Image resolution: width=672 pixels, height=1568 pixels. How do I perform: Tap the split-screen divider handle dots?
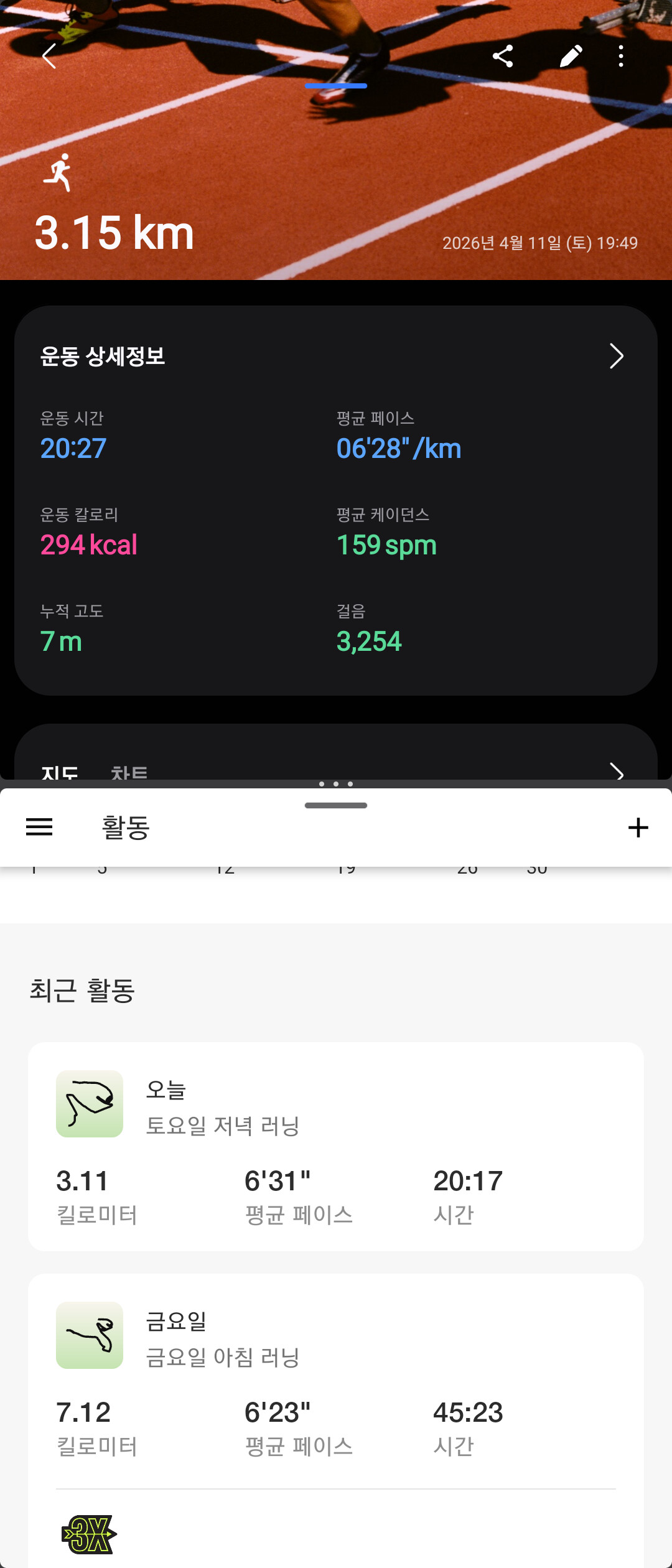[336, 784]
